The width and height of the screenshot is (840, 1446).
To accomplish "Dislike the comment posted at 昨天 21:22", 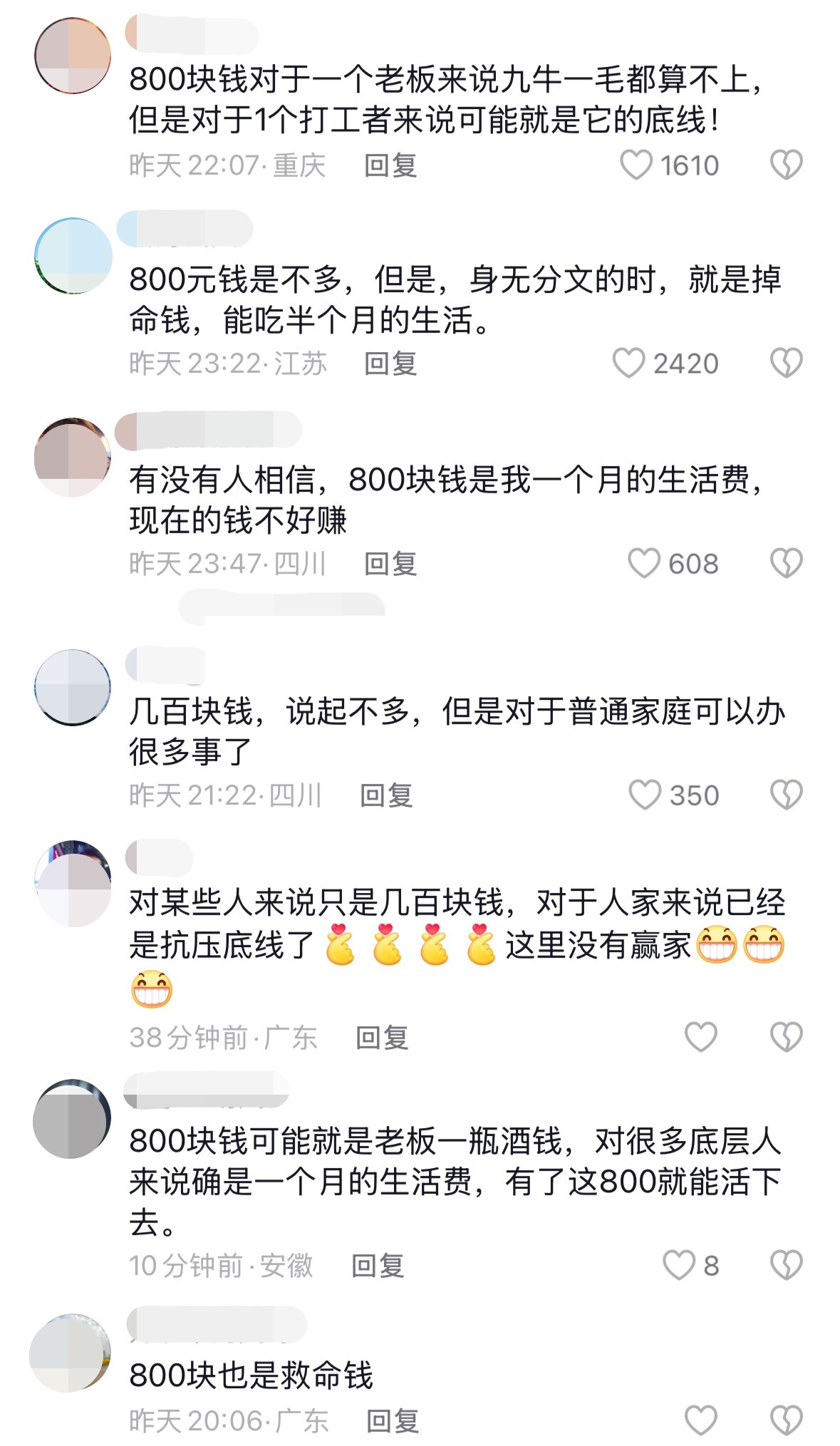I will [x=786, y=795].
